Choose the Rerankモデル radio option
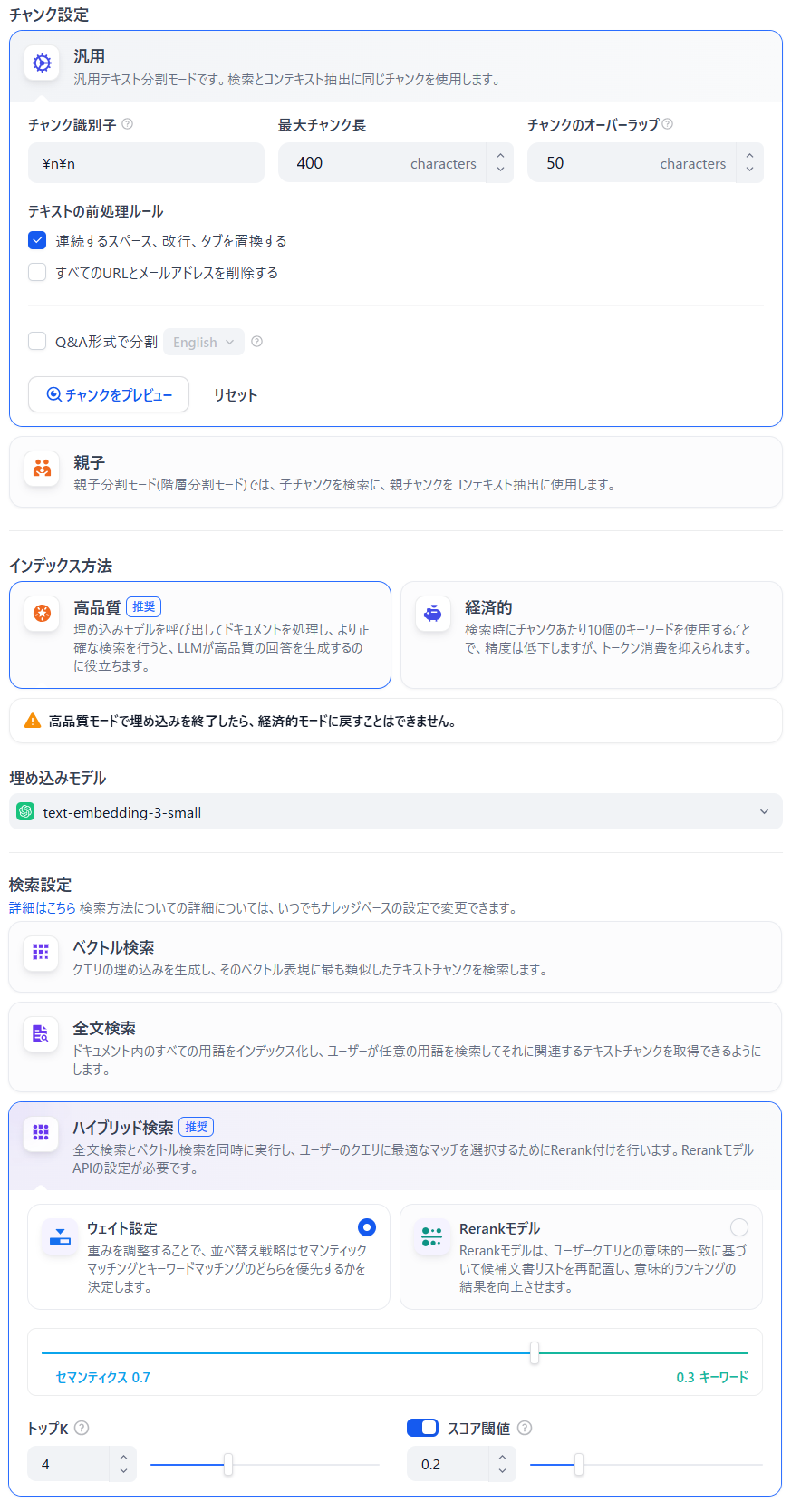Viewport: 791px width, 1512px height. (x=739, y=1227)
